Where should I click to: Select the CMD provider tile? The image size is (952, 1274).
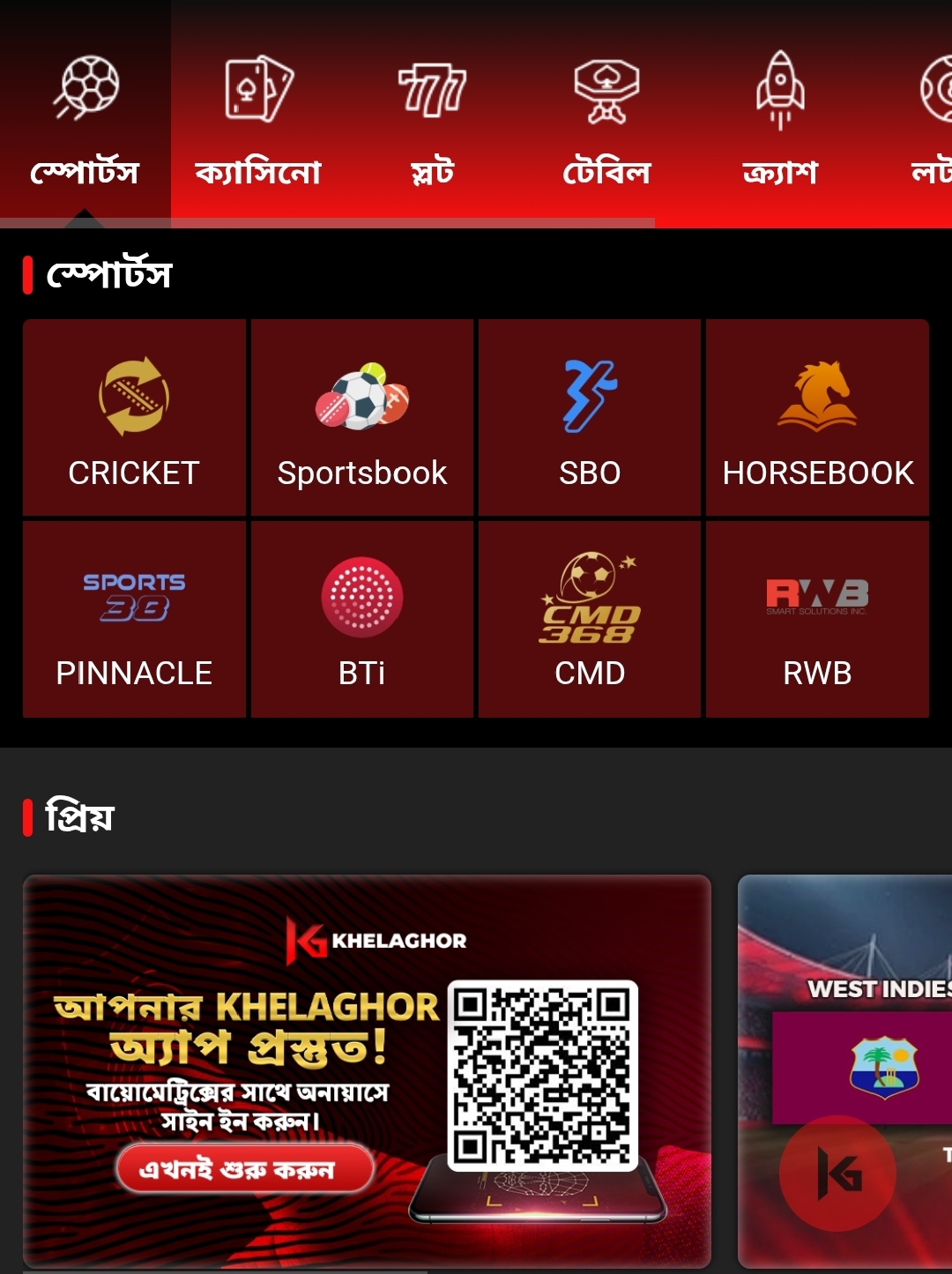(x=590, y=619)
